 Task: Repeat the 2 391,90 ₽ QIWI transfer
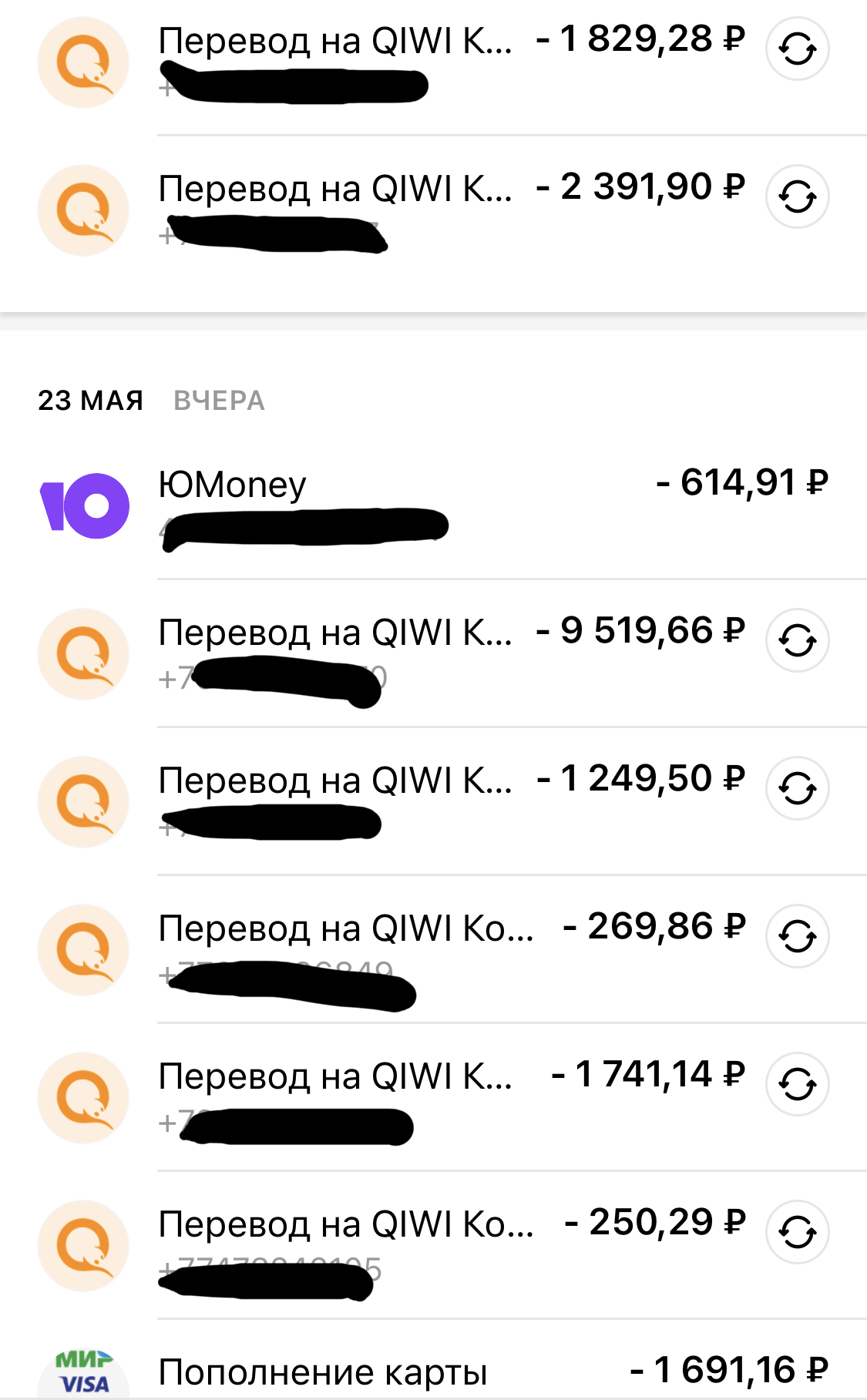coord(797,197)
